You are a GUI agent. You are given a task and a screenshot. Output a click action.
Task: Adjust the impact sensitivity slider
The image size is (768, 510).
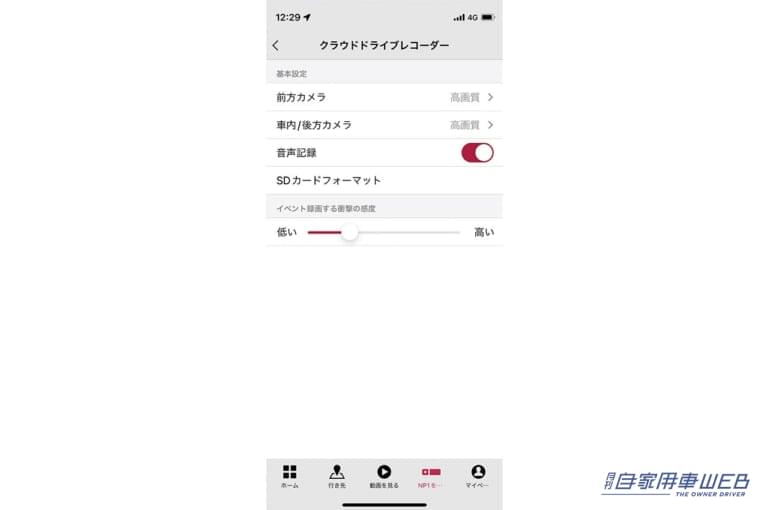point(349,232)
